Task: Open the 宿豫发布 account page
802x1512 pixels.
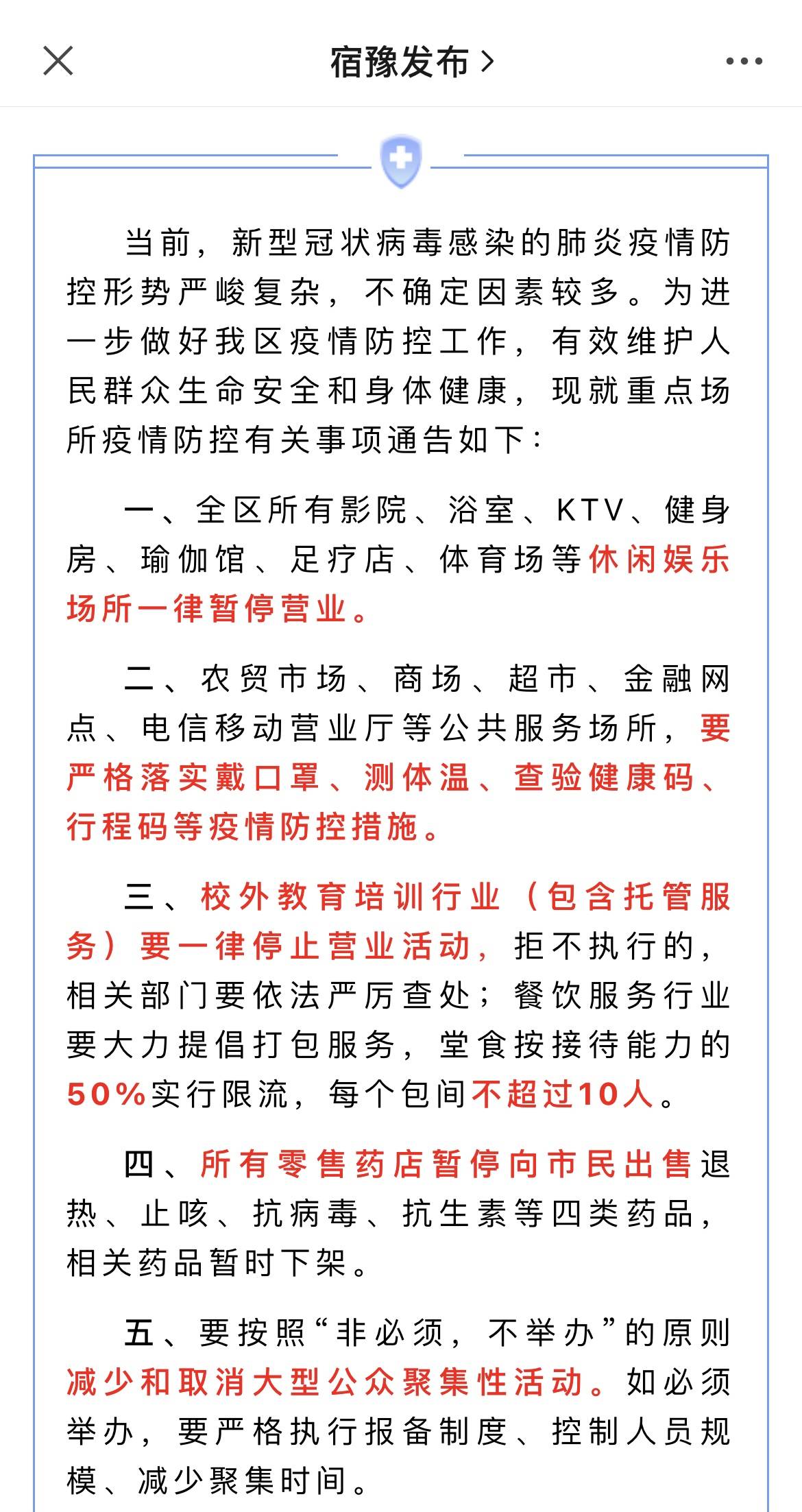Action: coord(412,62)
